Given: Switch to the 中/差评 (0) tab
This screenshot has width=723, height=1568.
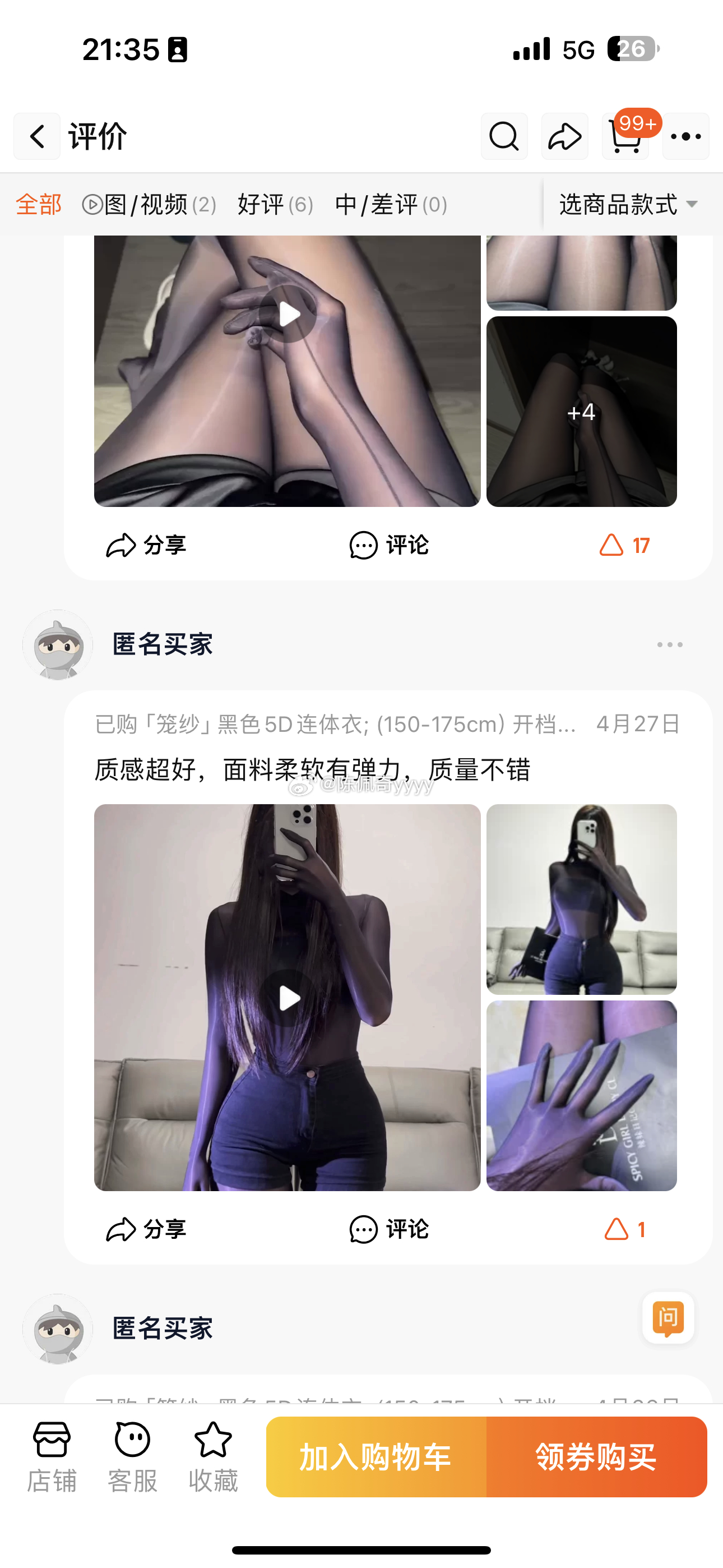Looking at the screenshot, I should click(x=391, y=205).
